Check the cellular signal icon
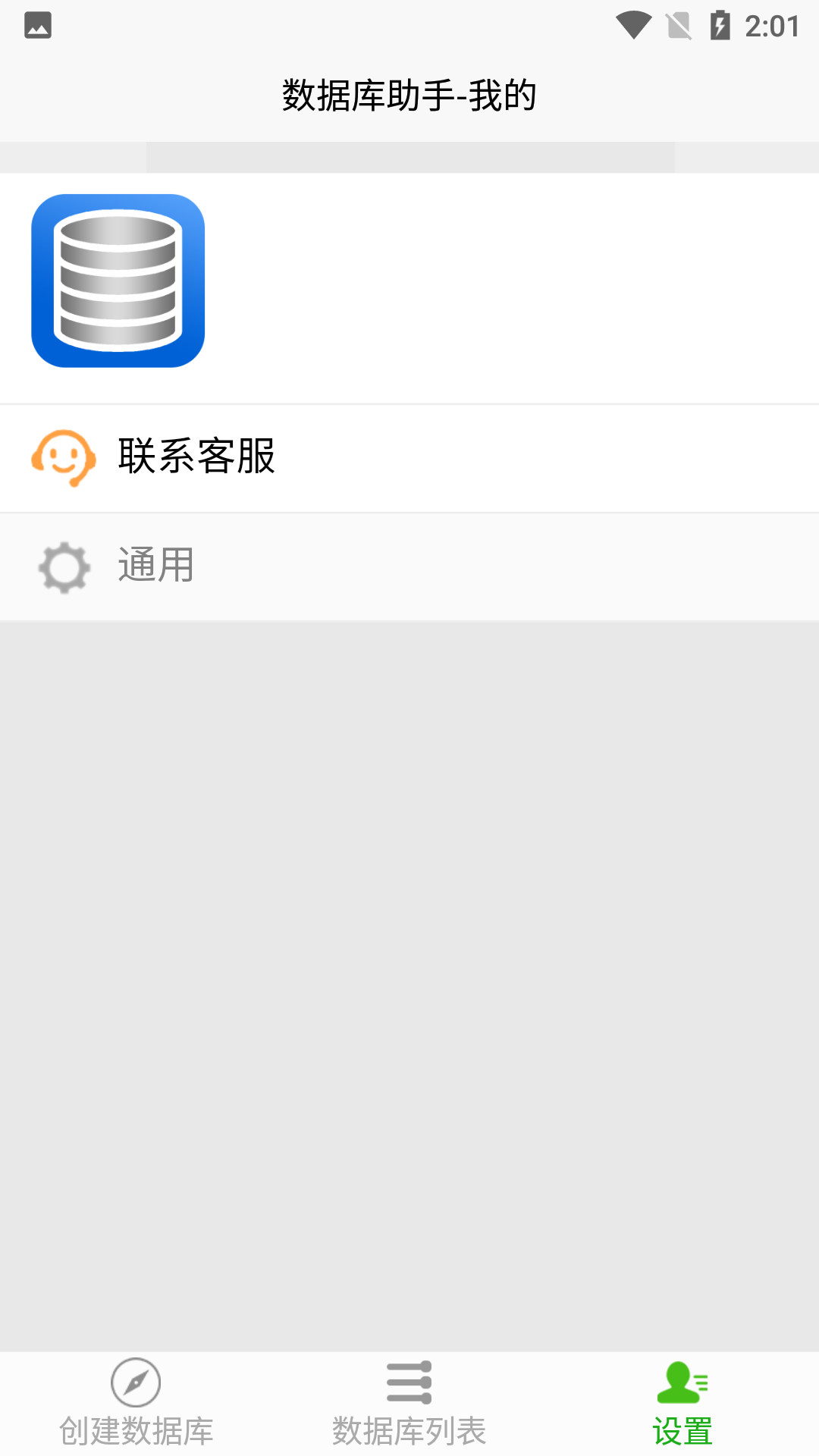 click(x=677, y=25)
